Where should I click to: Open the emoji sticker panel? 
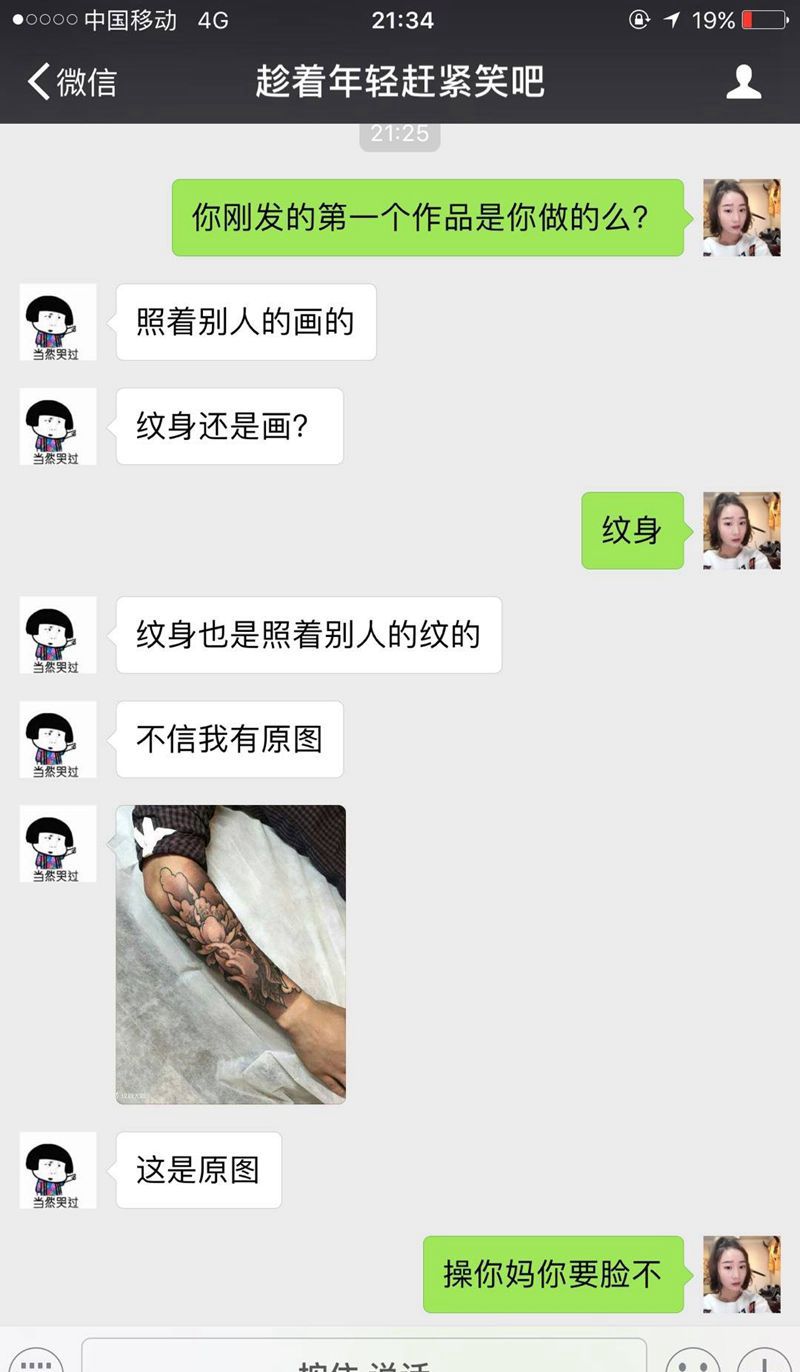692,1362
